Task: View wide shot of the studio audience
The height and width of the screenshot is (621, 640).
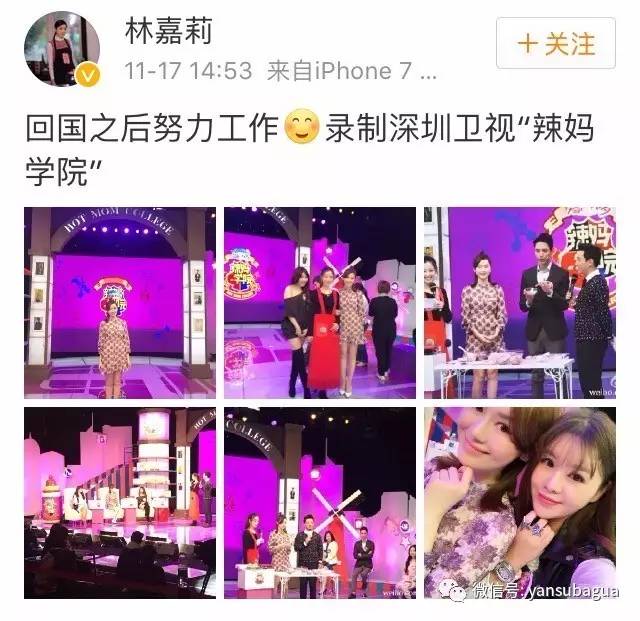Action: pyautogui.click(x=120, y=501)
